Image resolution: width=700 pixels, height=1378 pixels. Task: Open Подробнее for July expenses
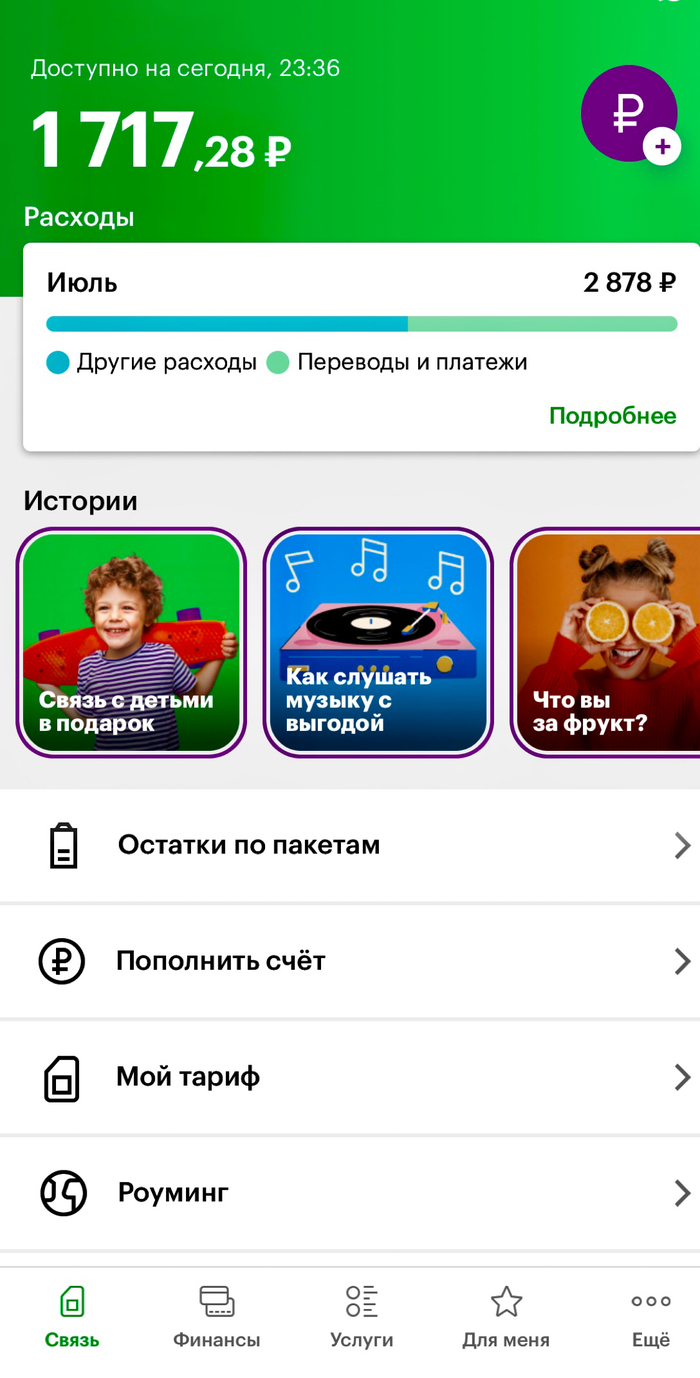pyautogui.click(x=612, y=416)
